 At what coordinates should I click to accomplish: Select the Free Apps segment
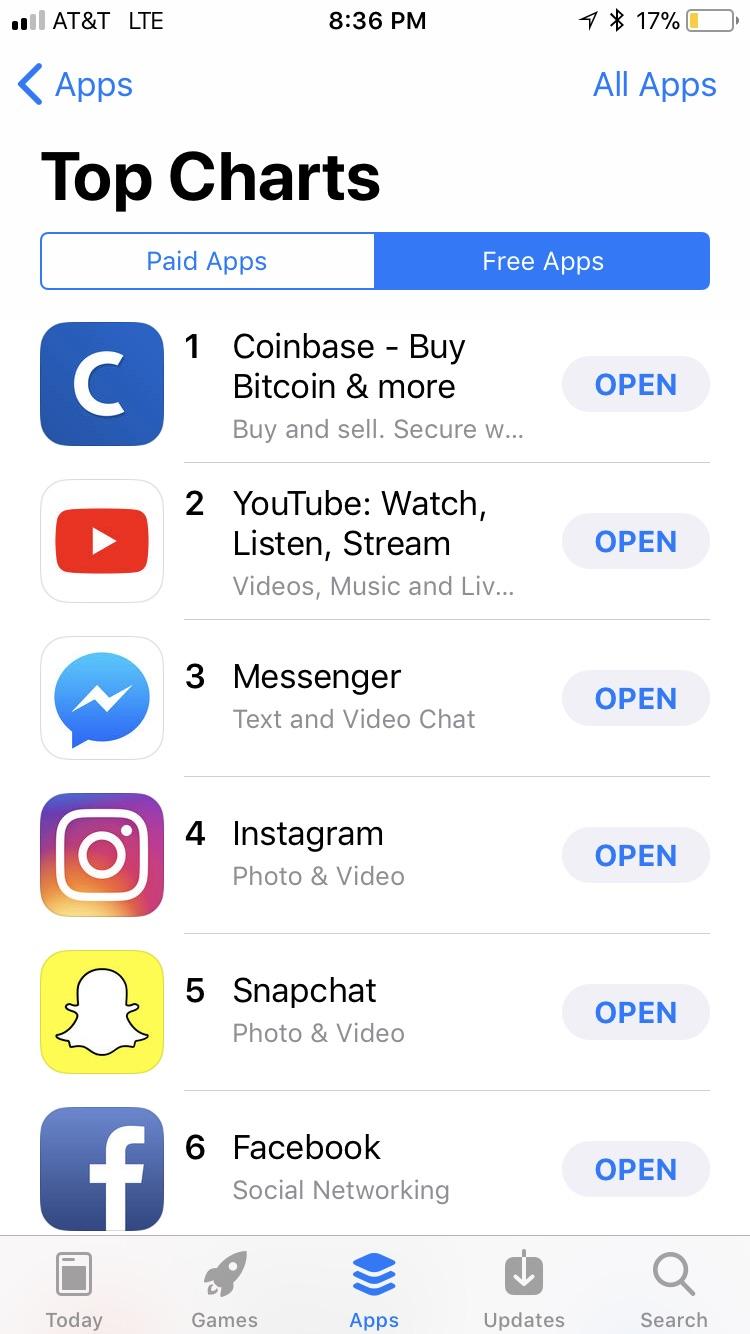coord(542,261)
